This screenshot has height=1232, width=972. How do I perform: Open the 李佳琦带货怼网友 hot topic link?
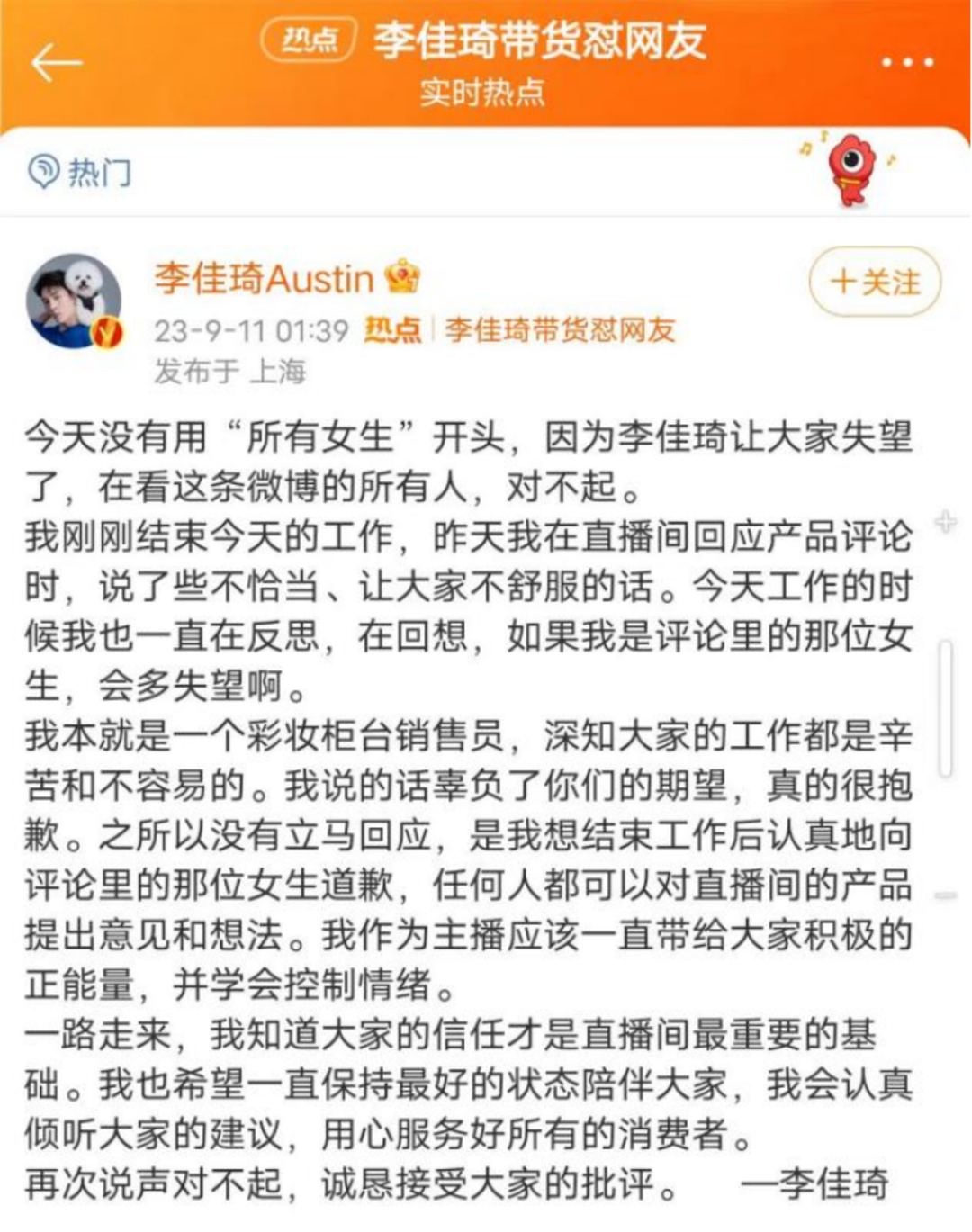click(559, 330)
